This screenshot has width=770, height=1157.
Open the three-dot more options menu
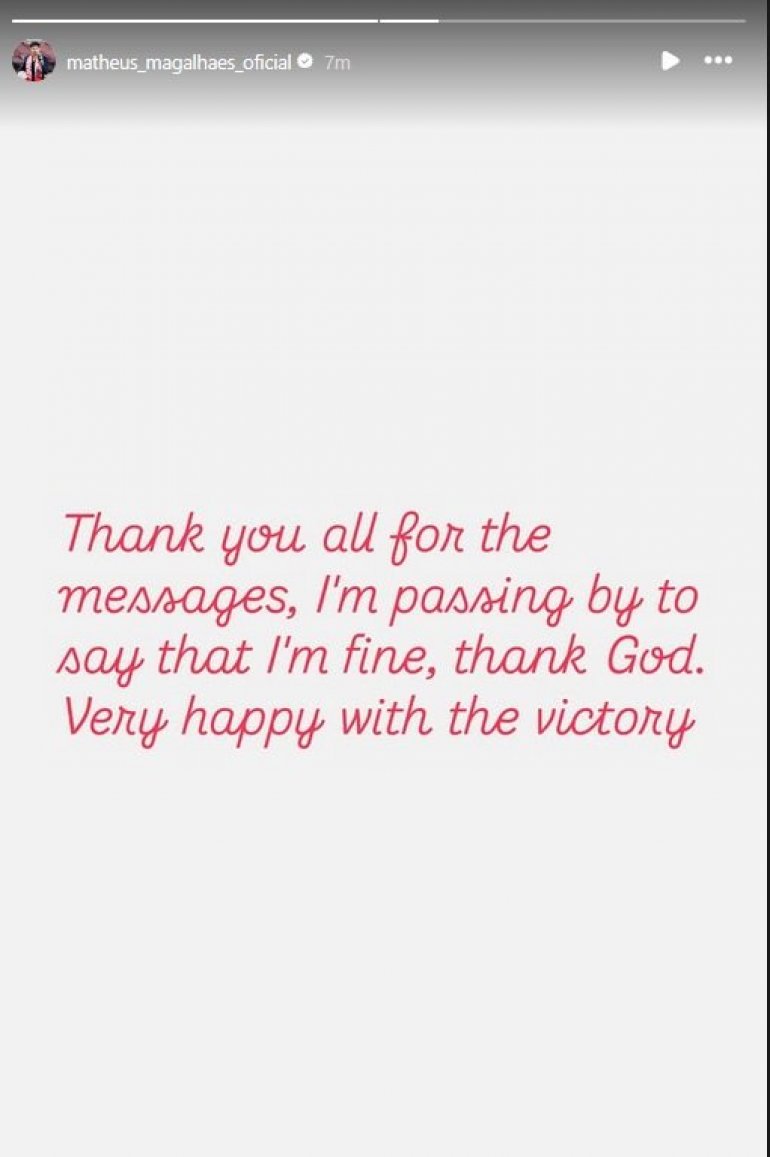click(x=718, y=61)
